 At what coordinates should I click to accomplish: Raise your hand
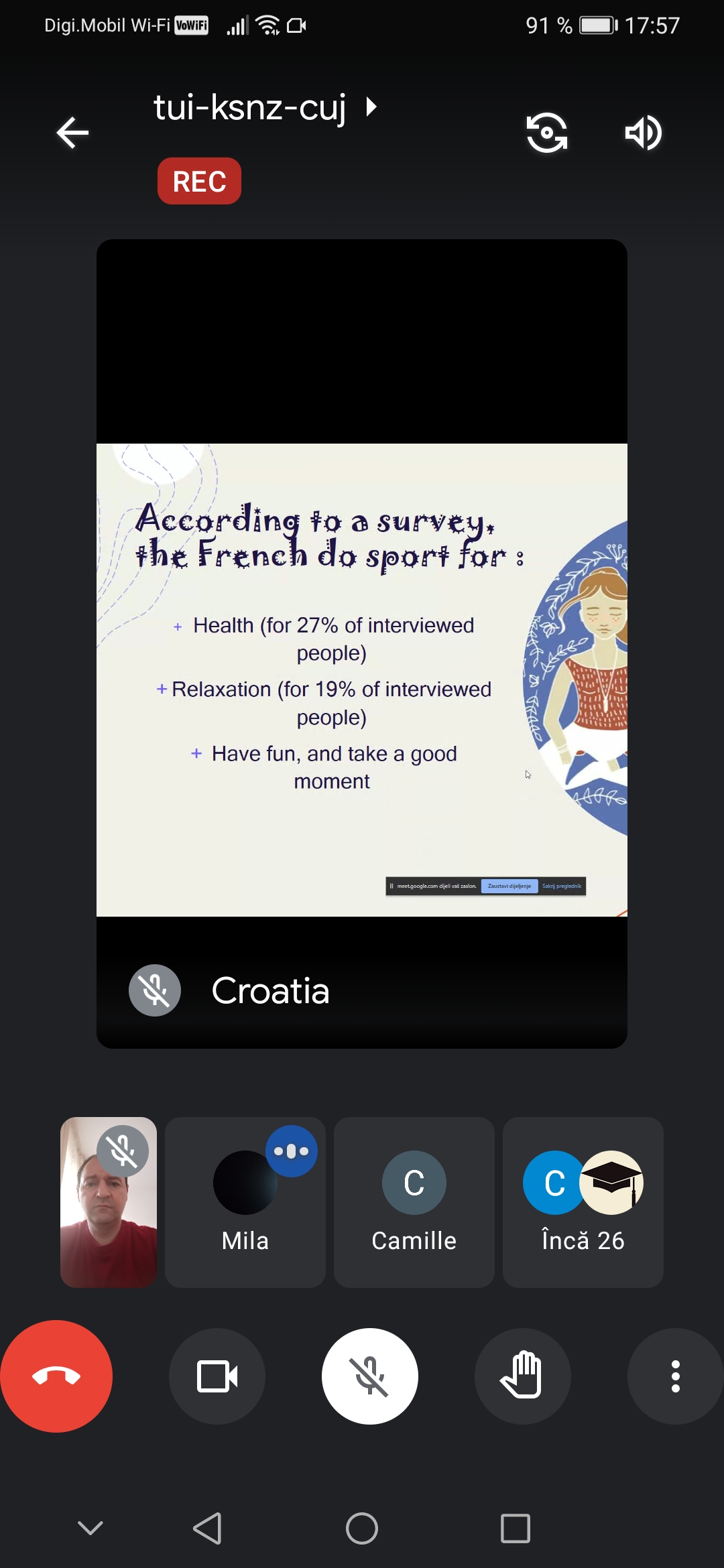(523, 1376)
